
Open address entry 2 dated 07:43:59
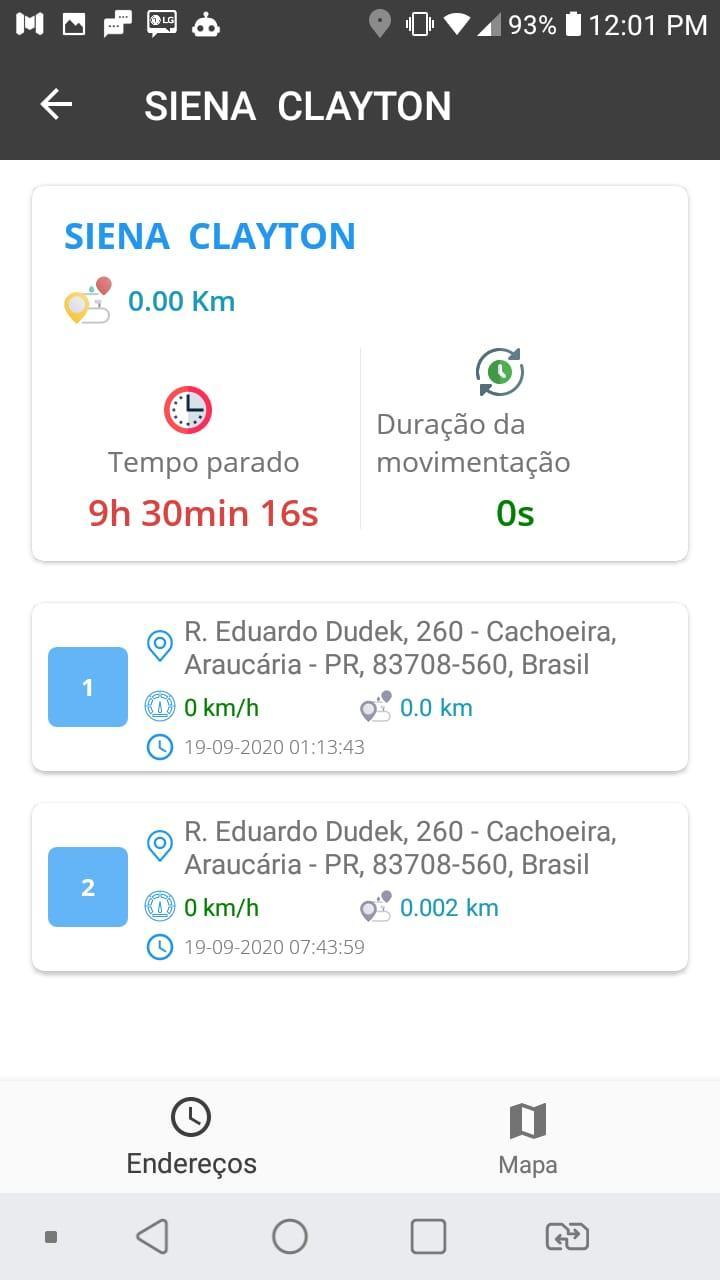pos(360,887)
